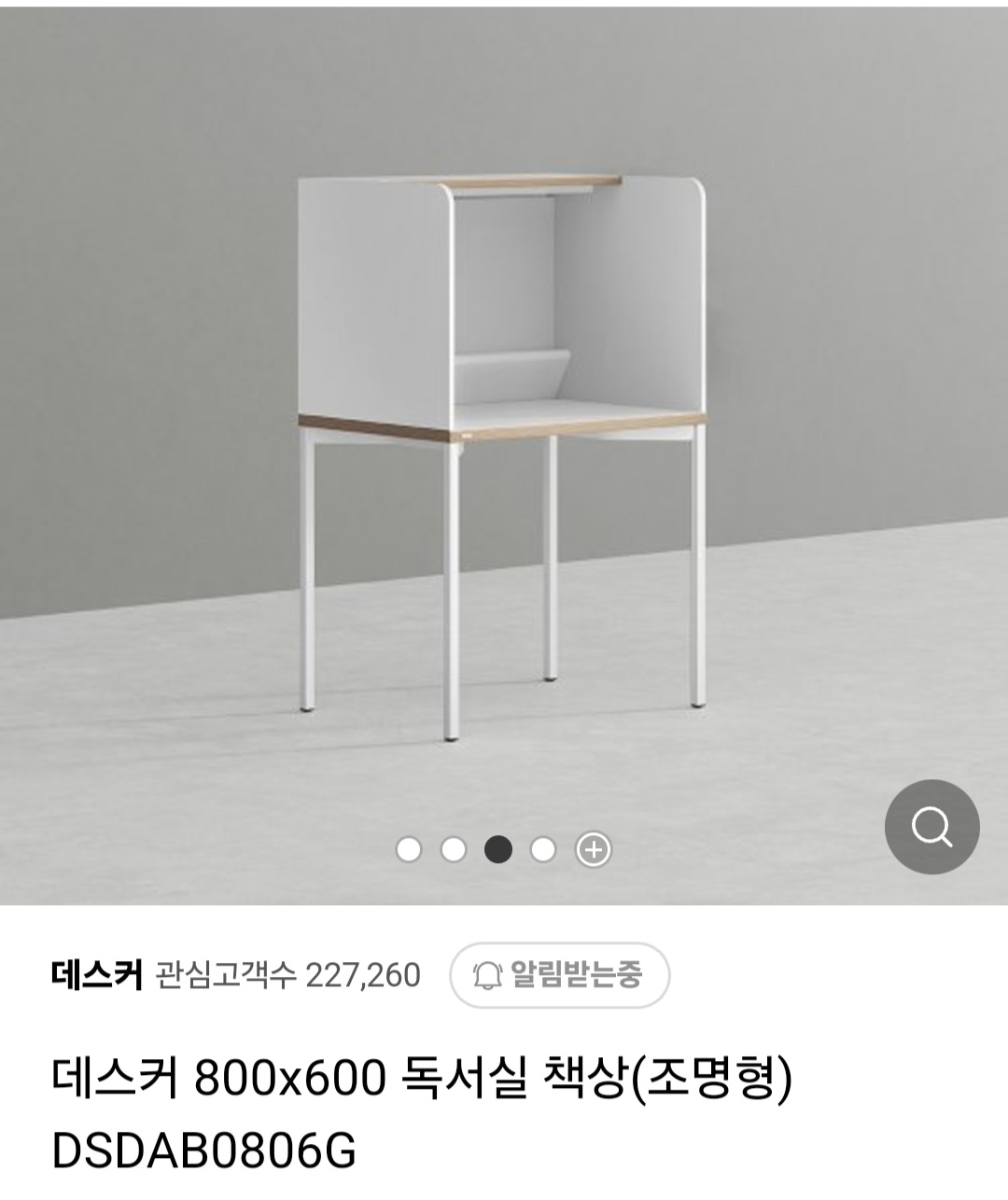This screenshot has height=1200, width=1008.
Task: Toggle the 알림받는중 notification button
Action: [x=559, y=975]
